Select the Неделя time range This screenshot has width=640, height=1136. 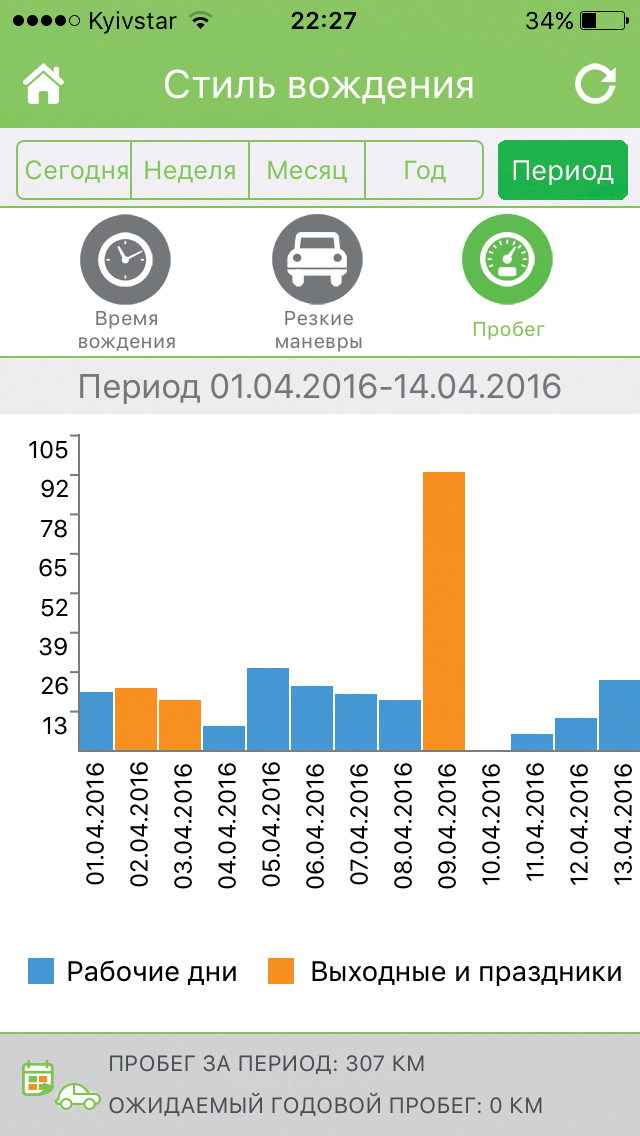190,170
